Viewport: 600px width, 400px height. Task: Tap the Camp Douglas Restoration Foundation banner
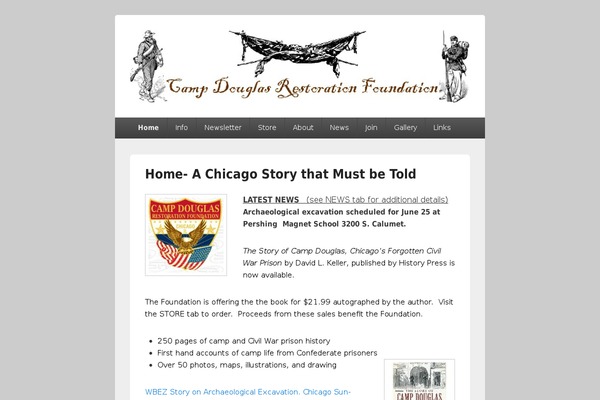pyautogui.click(x=300, y=68)
